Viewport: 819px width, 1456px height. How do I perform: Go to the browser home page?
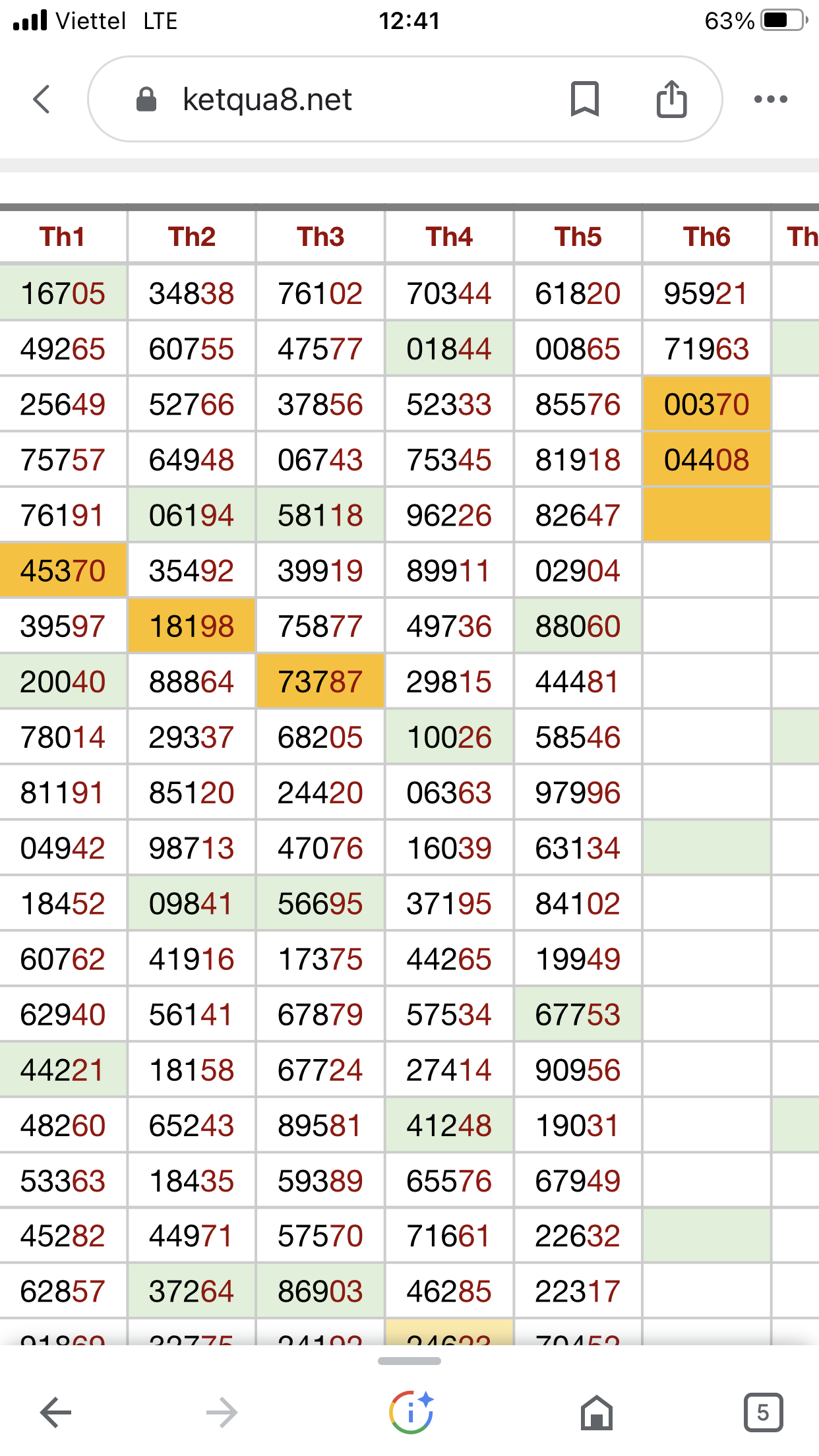click(597, 1412)
